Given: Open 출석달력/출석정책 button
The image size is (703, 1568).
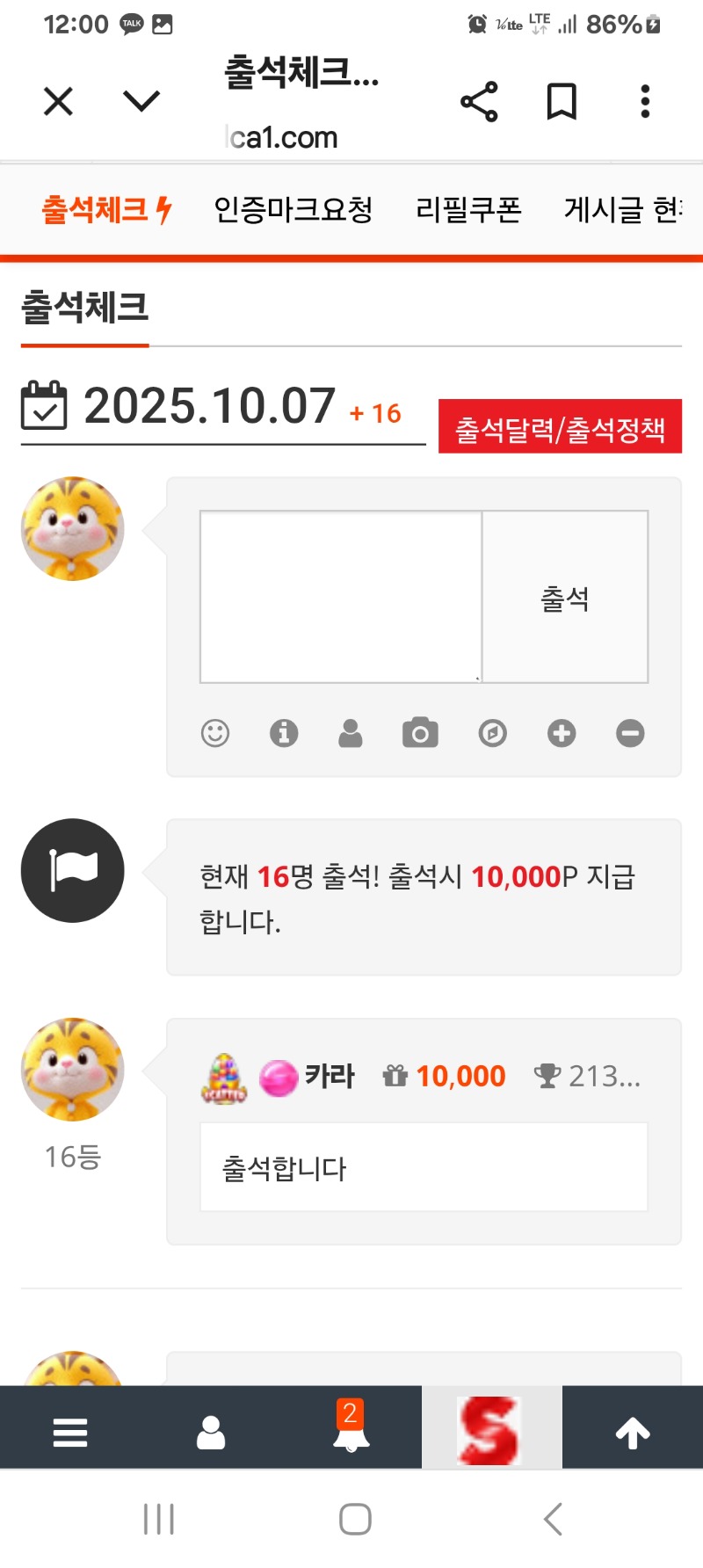Looking at the screenshot, I should click(x=560, y=428).
